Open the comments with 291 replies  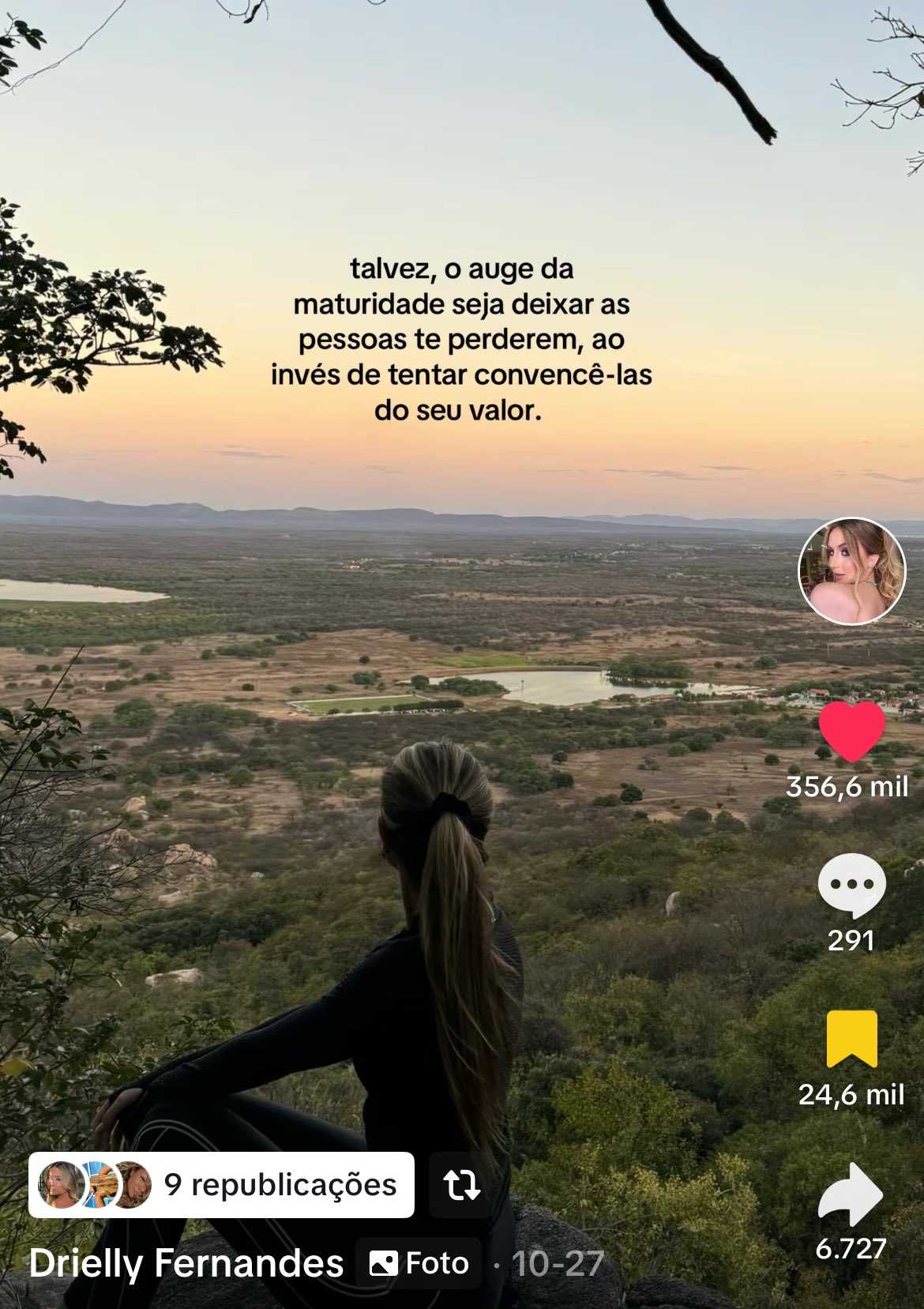851,885
